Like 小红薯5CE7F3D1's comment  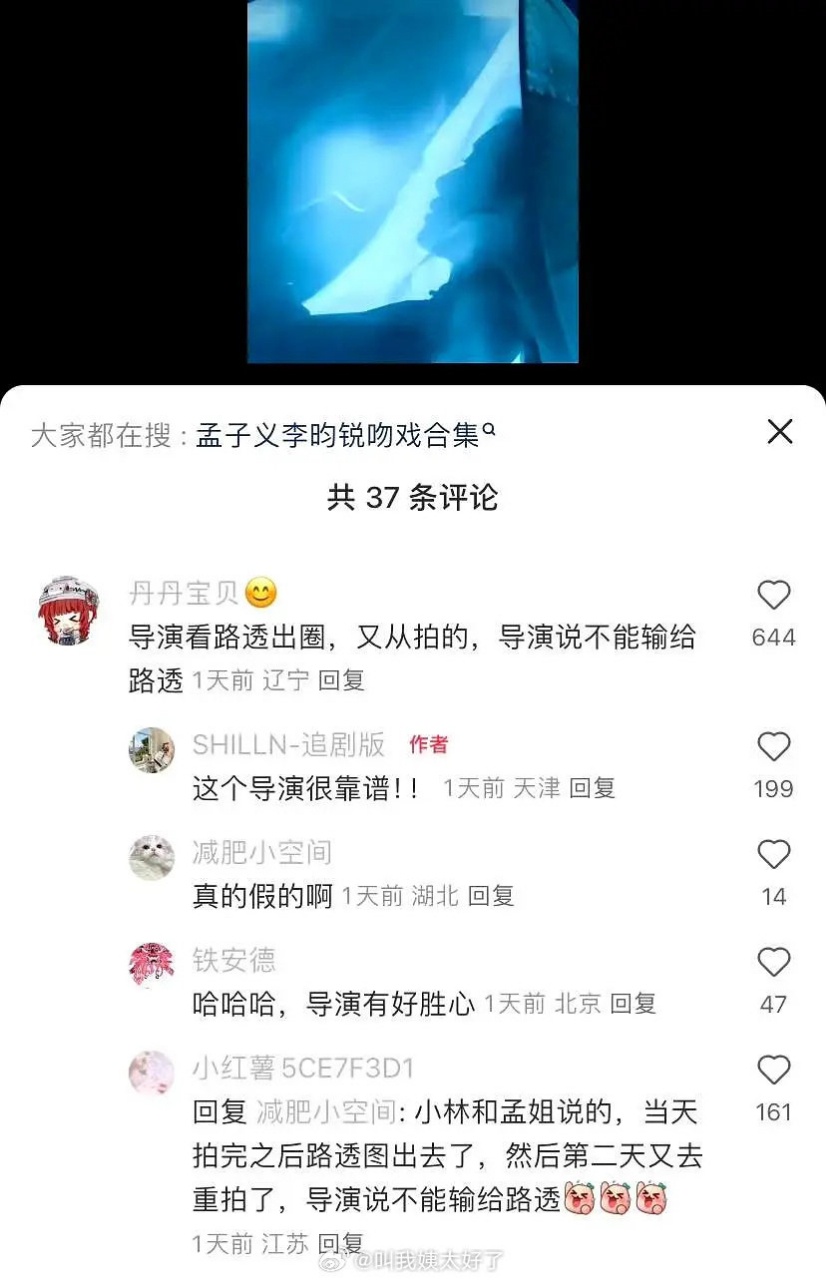tap(773, 1071)
